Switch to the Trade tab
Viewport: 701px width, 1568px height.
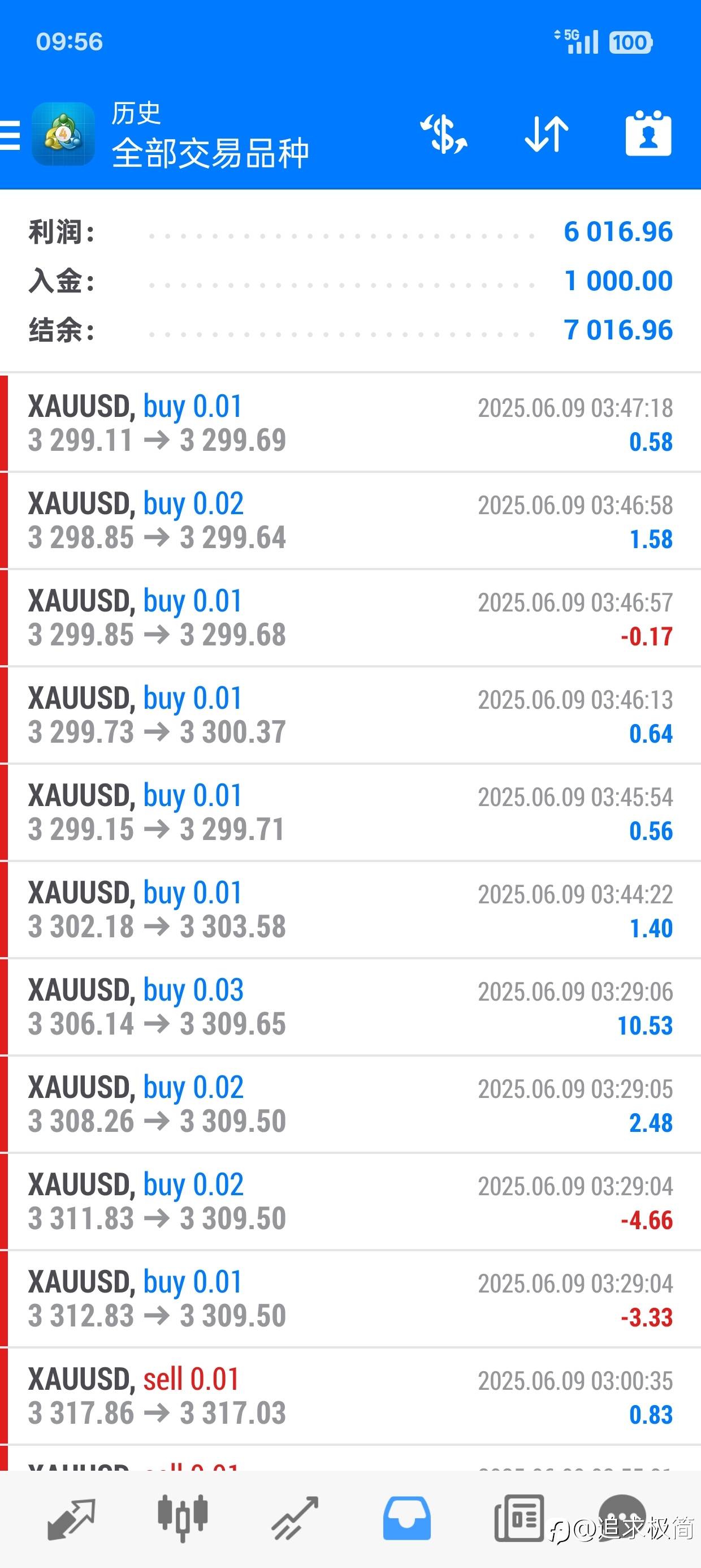pos(295,1519)
